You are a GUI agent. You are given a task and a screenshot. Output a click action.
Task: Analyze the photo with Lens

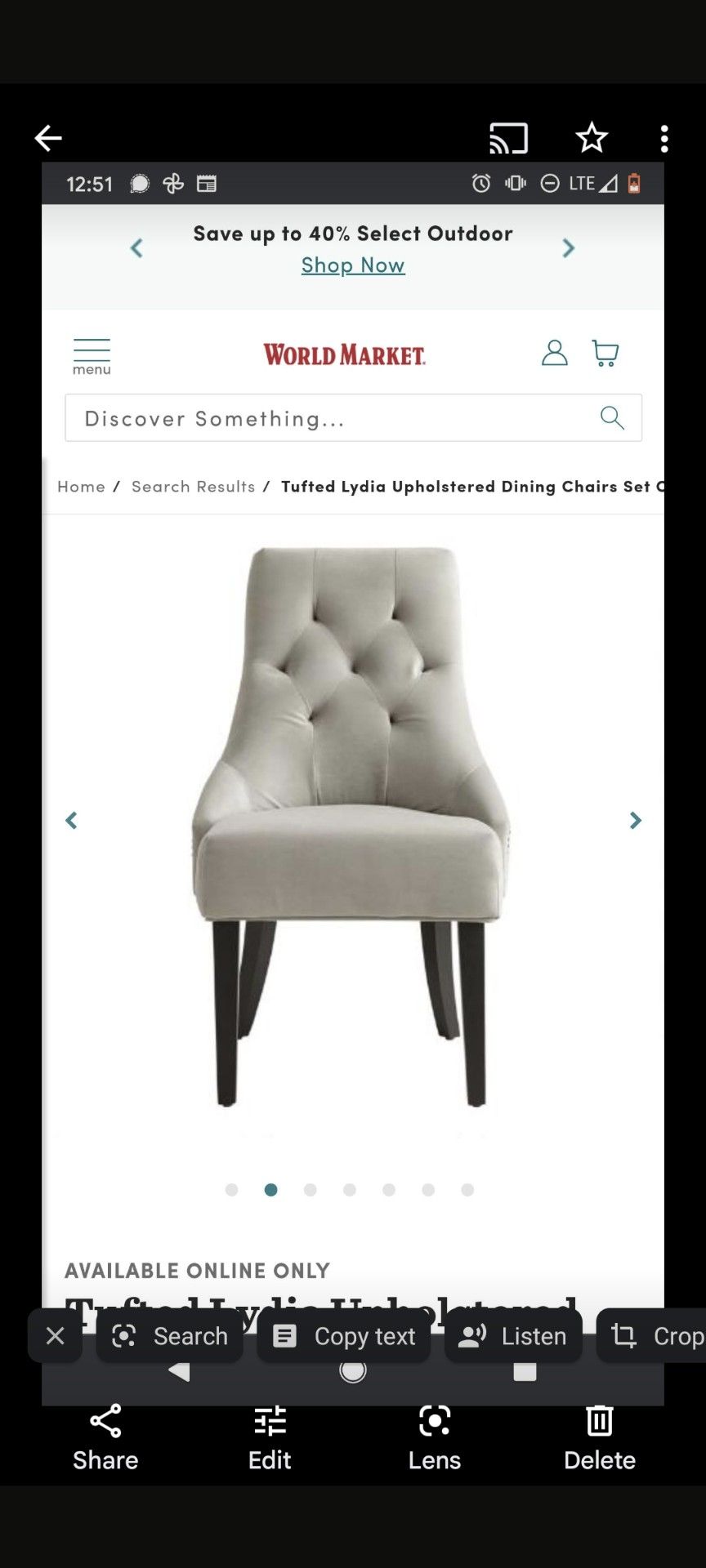click(435, 1438)
